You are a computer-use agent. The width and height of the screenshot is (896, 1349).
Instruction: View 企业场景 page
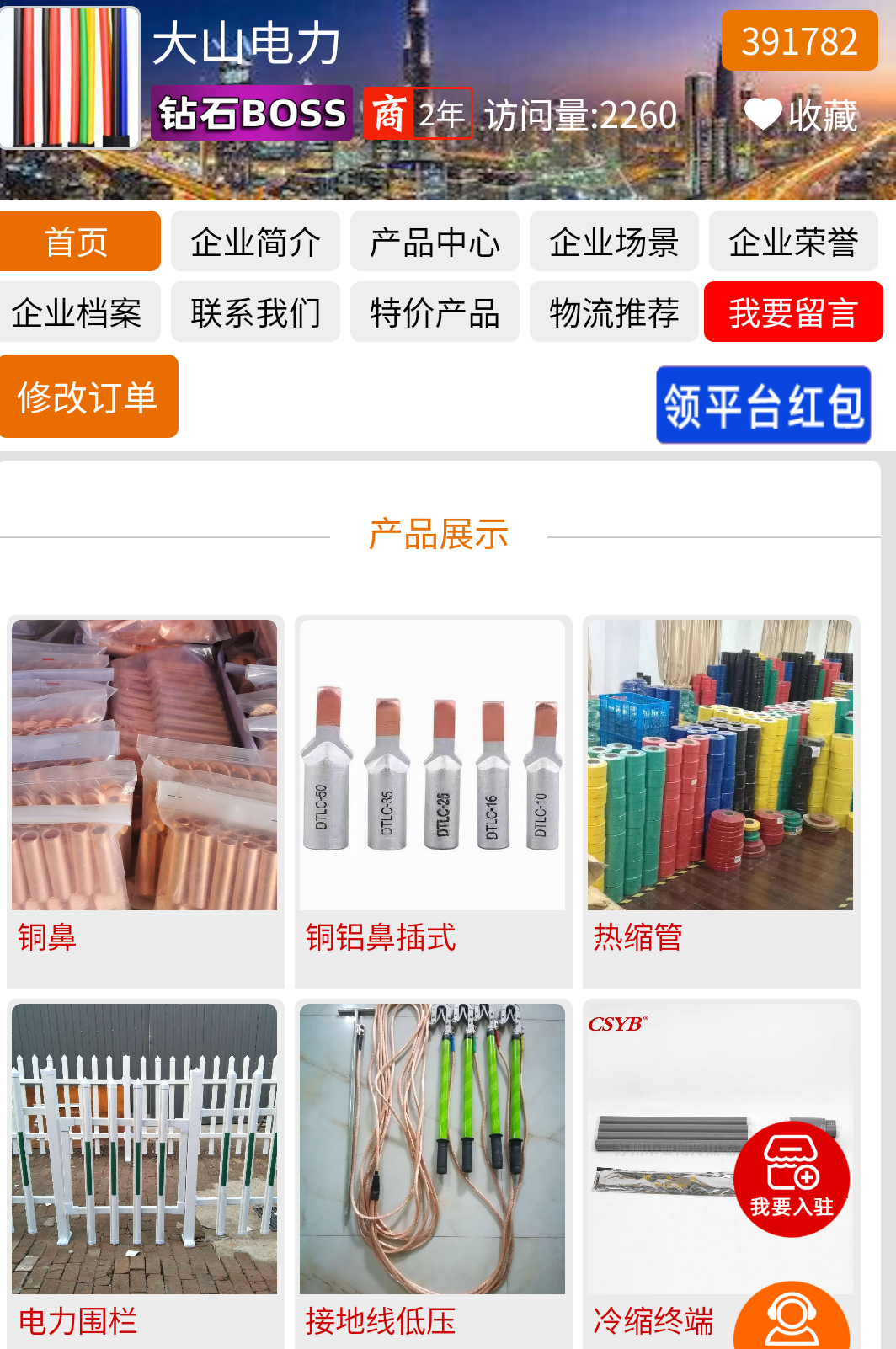(x=614, y=242)
